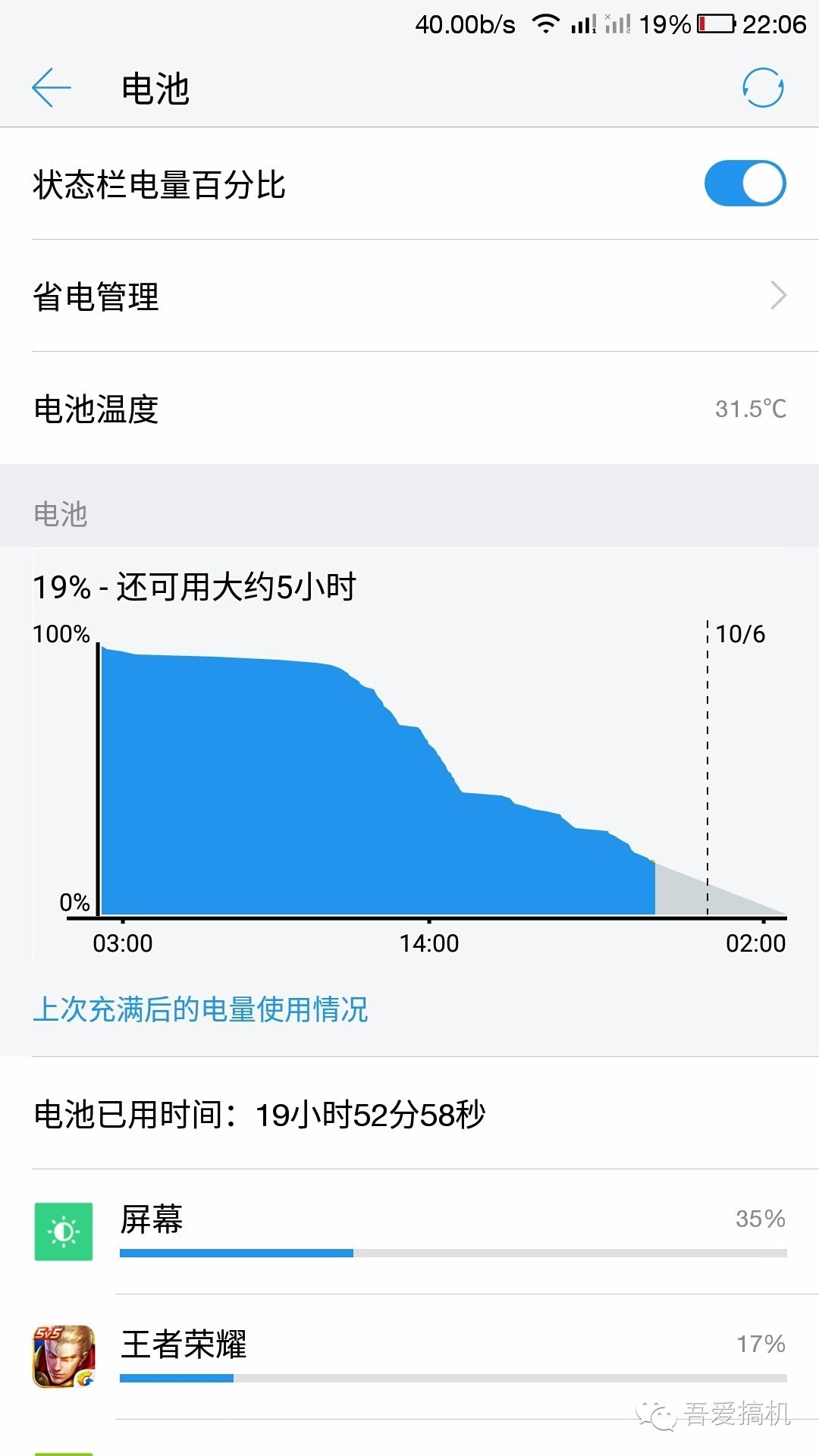The image size is (819, 1456).
Task: Disable the status bar battery percentage switch
Action: (744, 182)
